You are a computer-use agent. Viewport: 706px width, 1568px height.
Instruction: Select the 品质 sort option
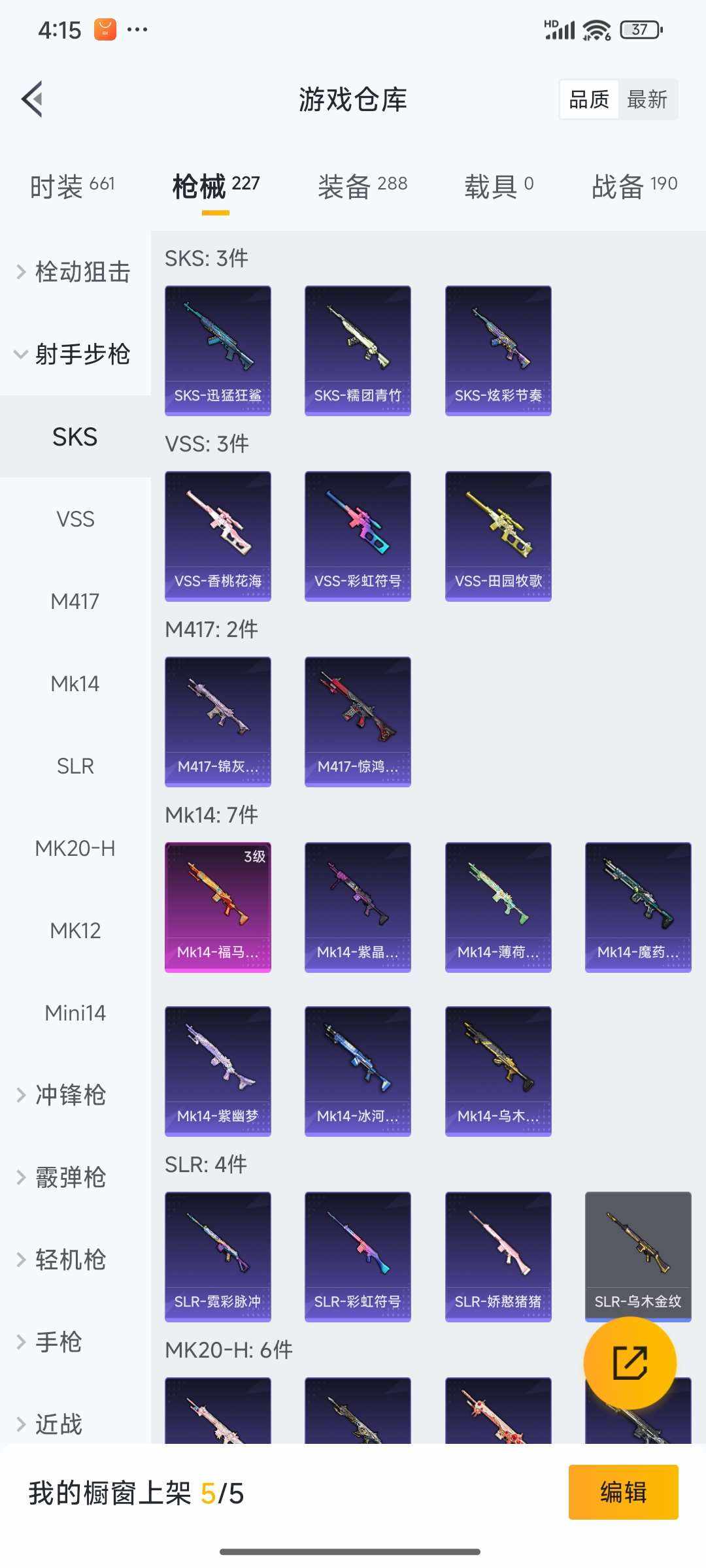point(589,99)
